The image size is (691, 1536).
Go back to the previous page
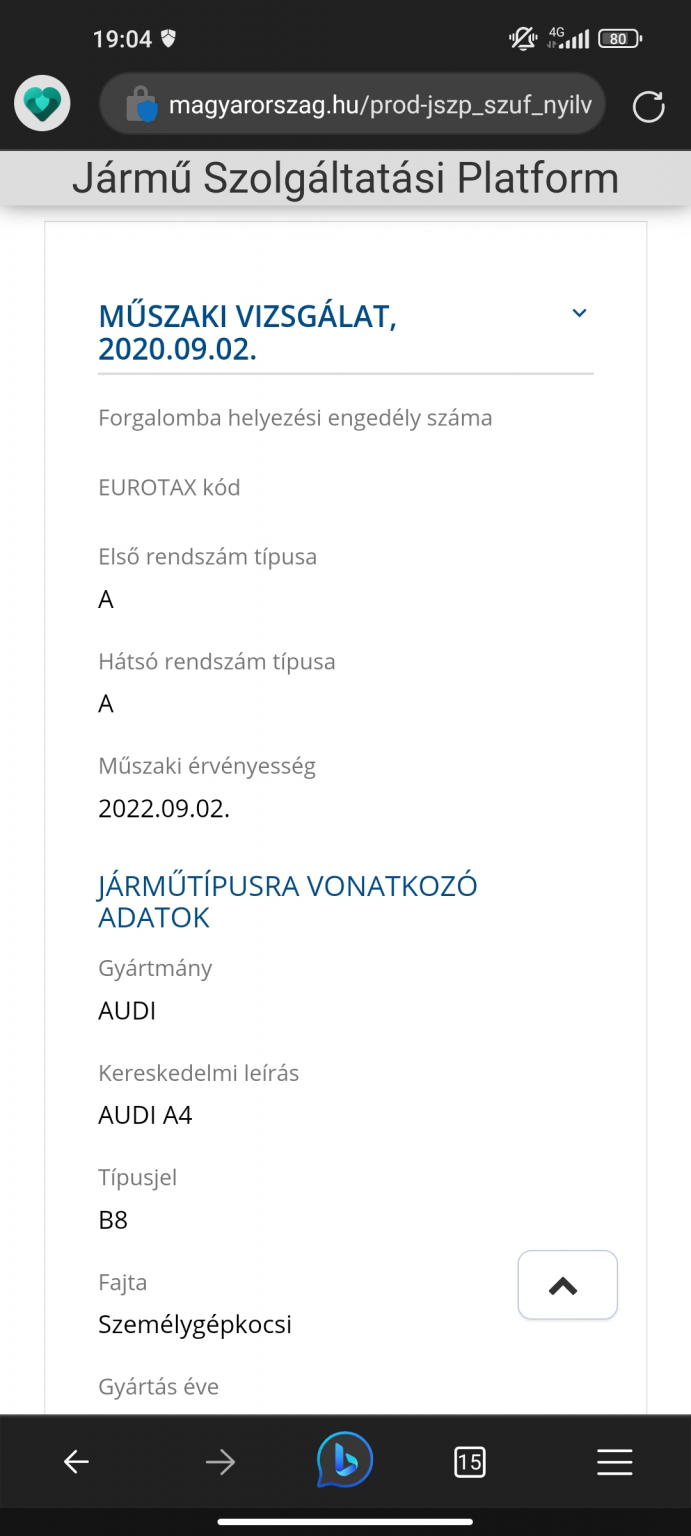[76, 1463]
